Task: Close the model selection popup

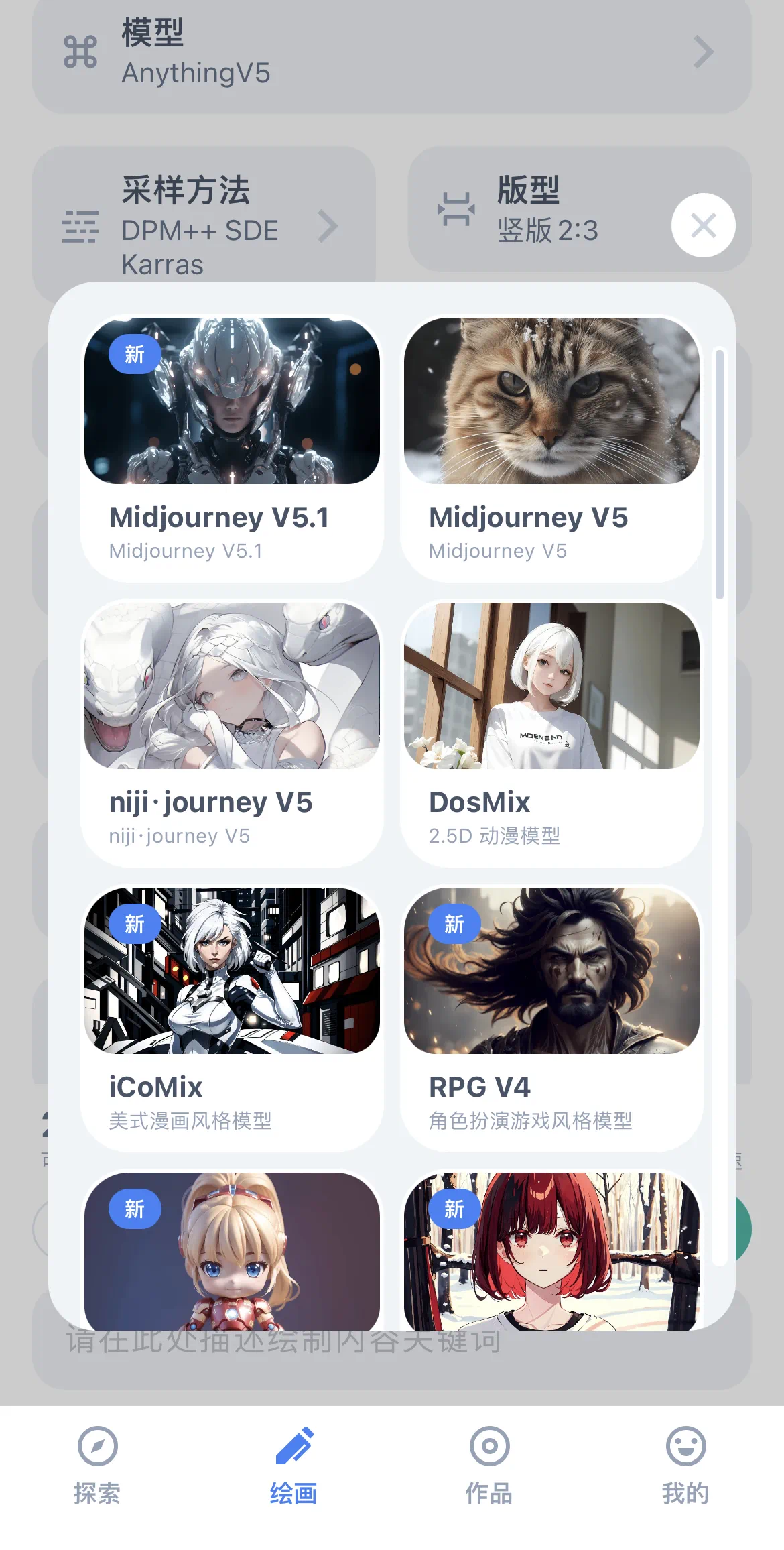Action: [703, 225]
